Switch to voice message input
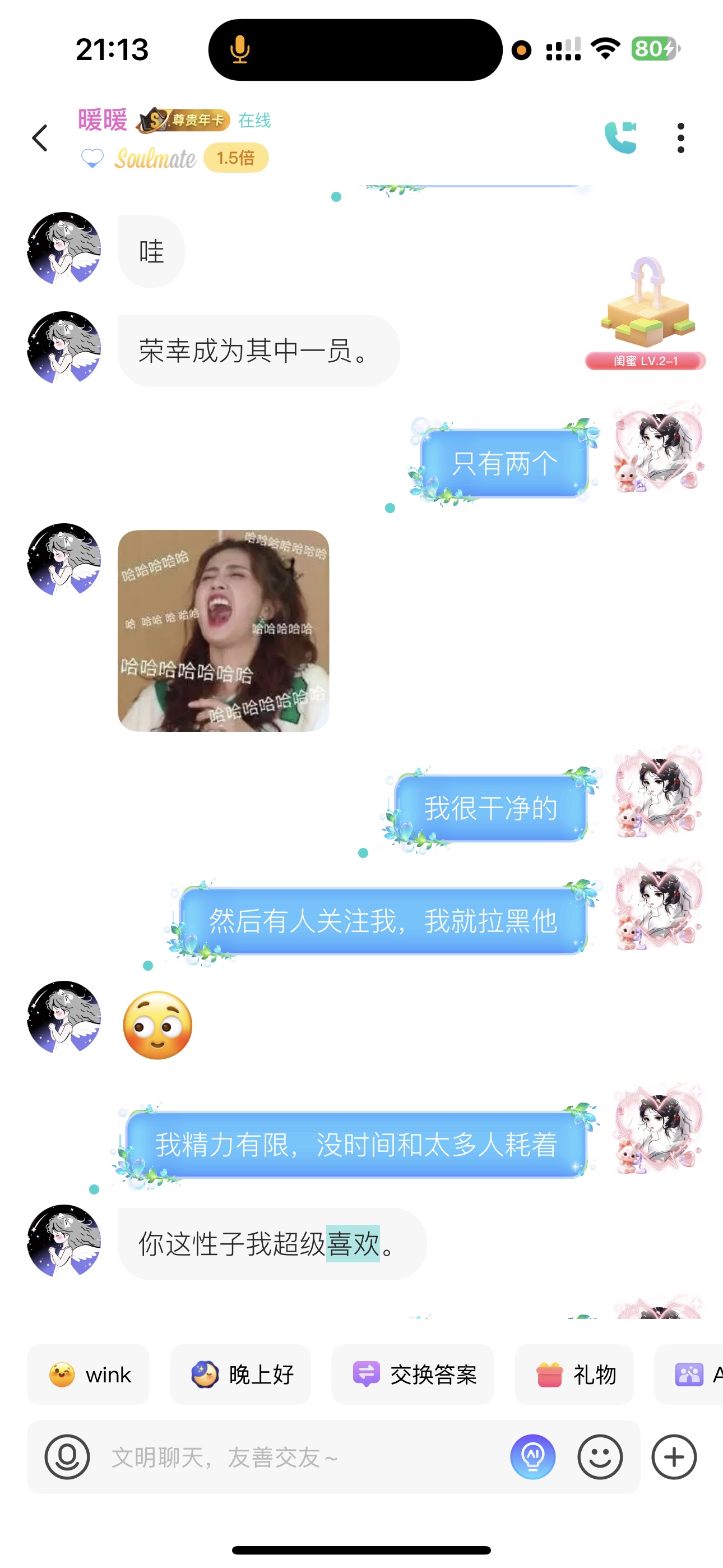Screen dimensions: 723x1568 click(67, 1456)
